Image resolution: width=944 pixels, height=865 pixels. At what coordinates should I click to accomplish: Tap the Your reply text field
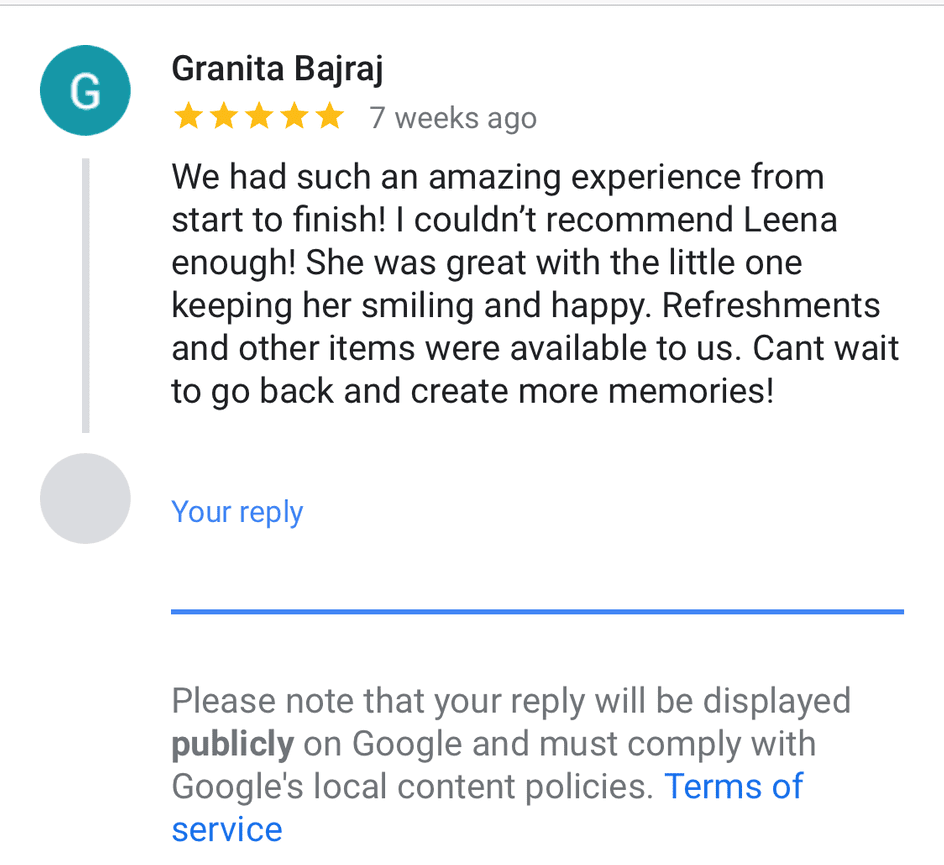tap(536, 560)
